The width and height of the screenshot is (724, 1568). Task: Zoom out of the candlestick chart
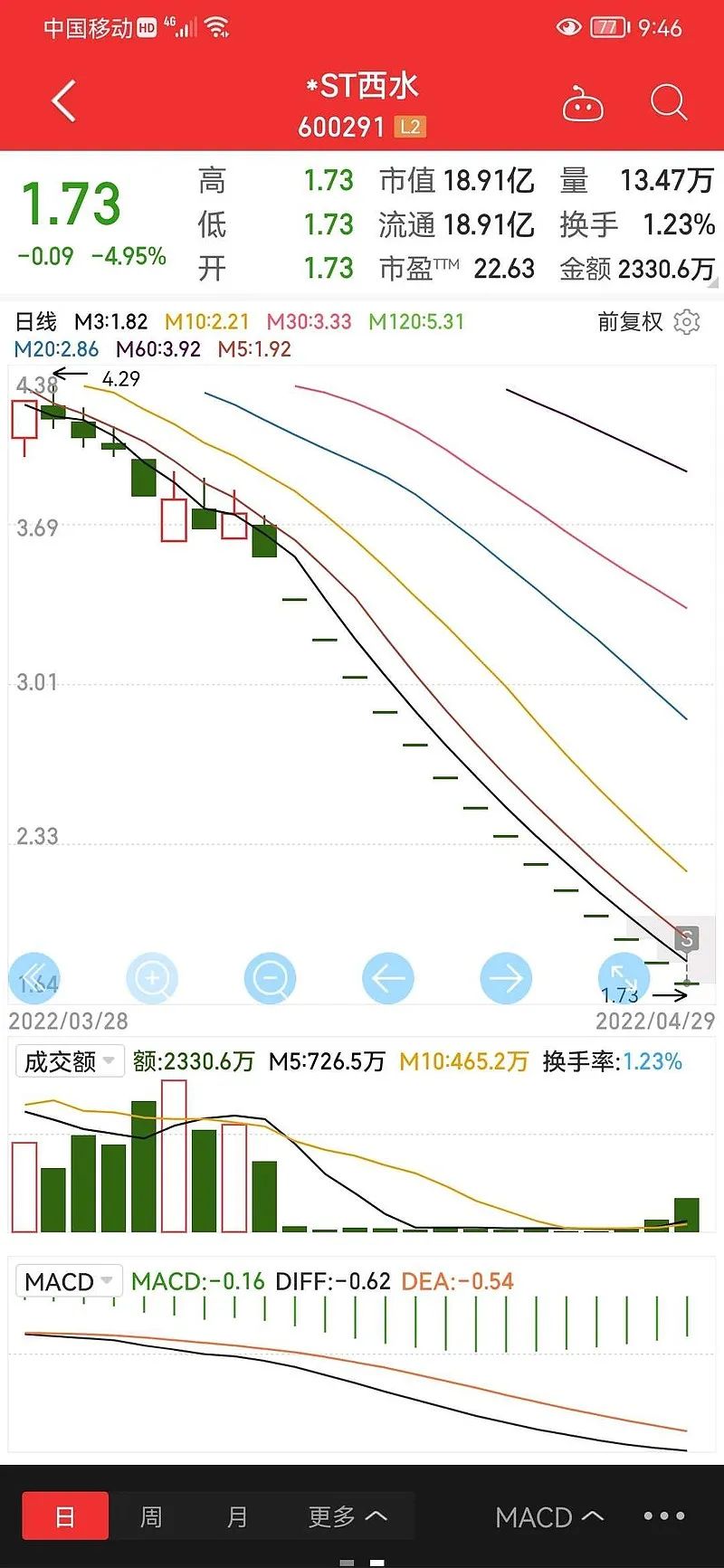(x=270, y=978)
